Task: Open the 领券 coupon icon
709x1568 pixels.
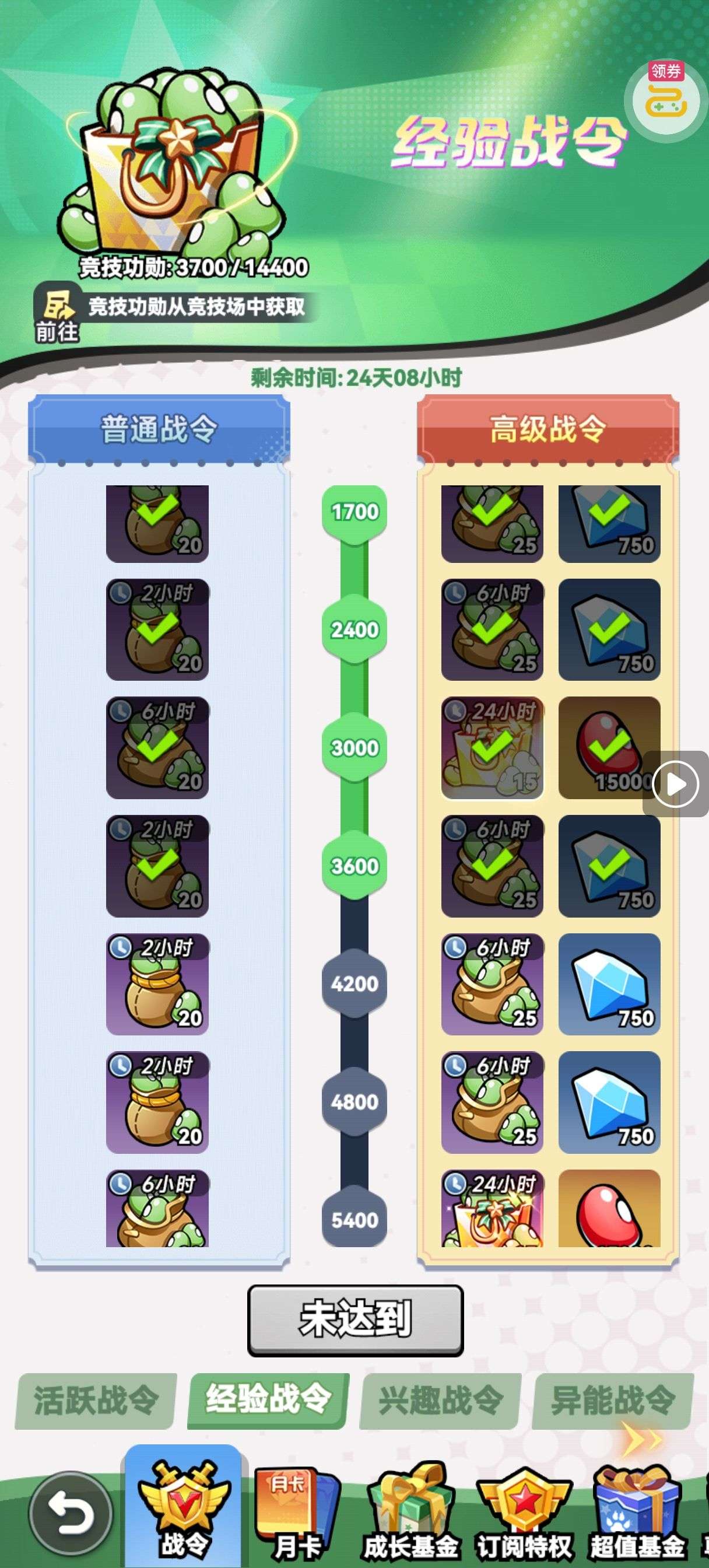Action: tap(666, 99)
